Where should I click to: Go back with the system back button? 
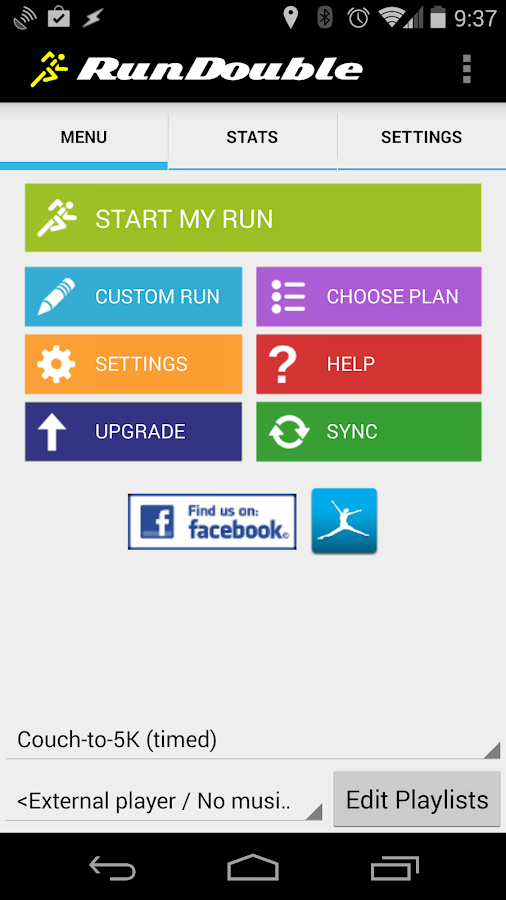coord(112,867)
